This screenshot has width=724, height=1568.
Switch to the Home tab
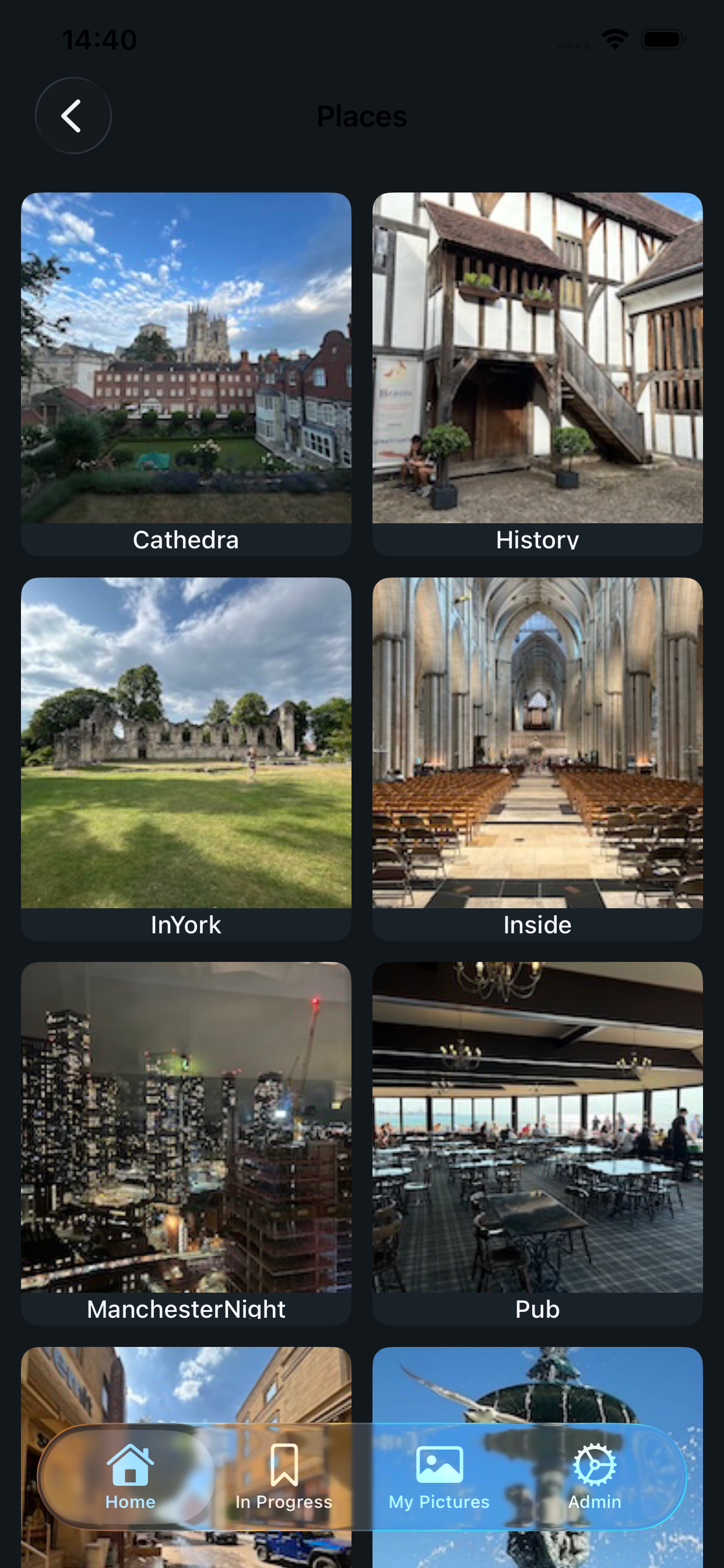[130, 1475]
